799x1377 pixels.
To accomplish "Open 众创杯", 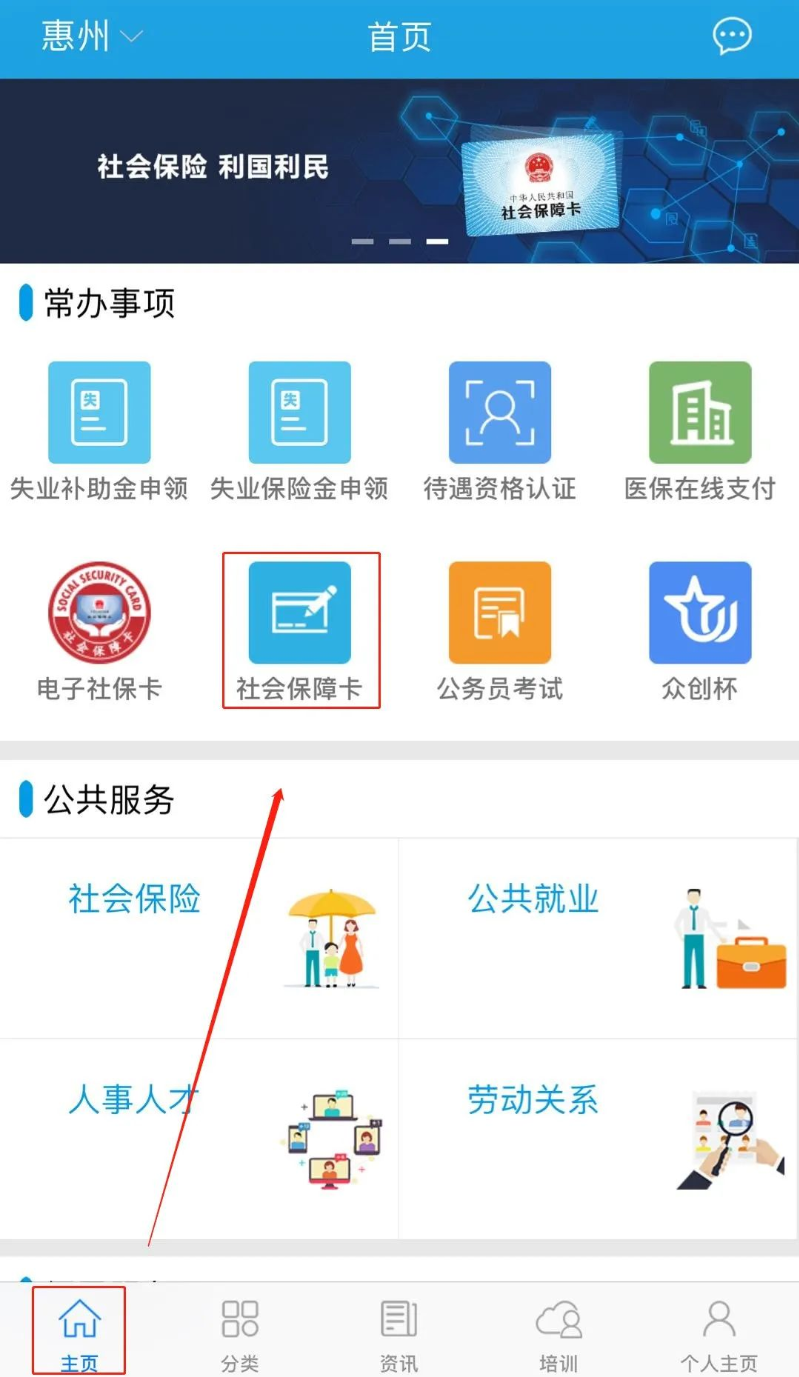I will (x=700, y=632).
